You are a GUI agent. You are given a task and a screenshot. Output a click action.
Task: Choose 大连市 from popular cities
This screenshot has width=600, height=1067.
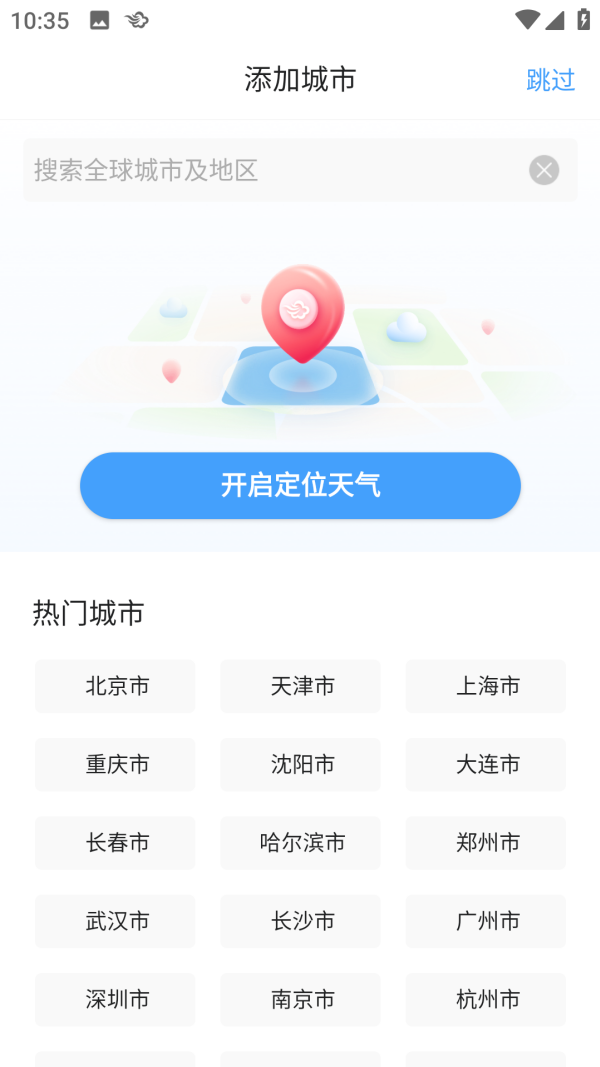[486, 764]
